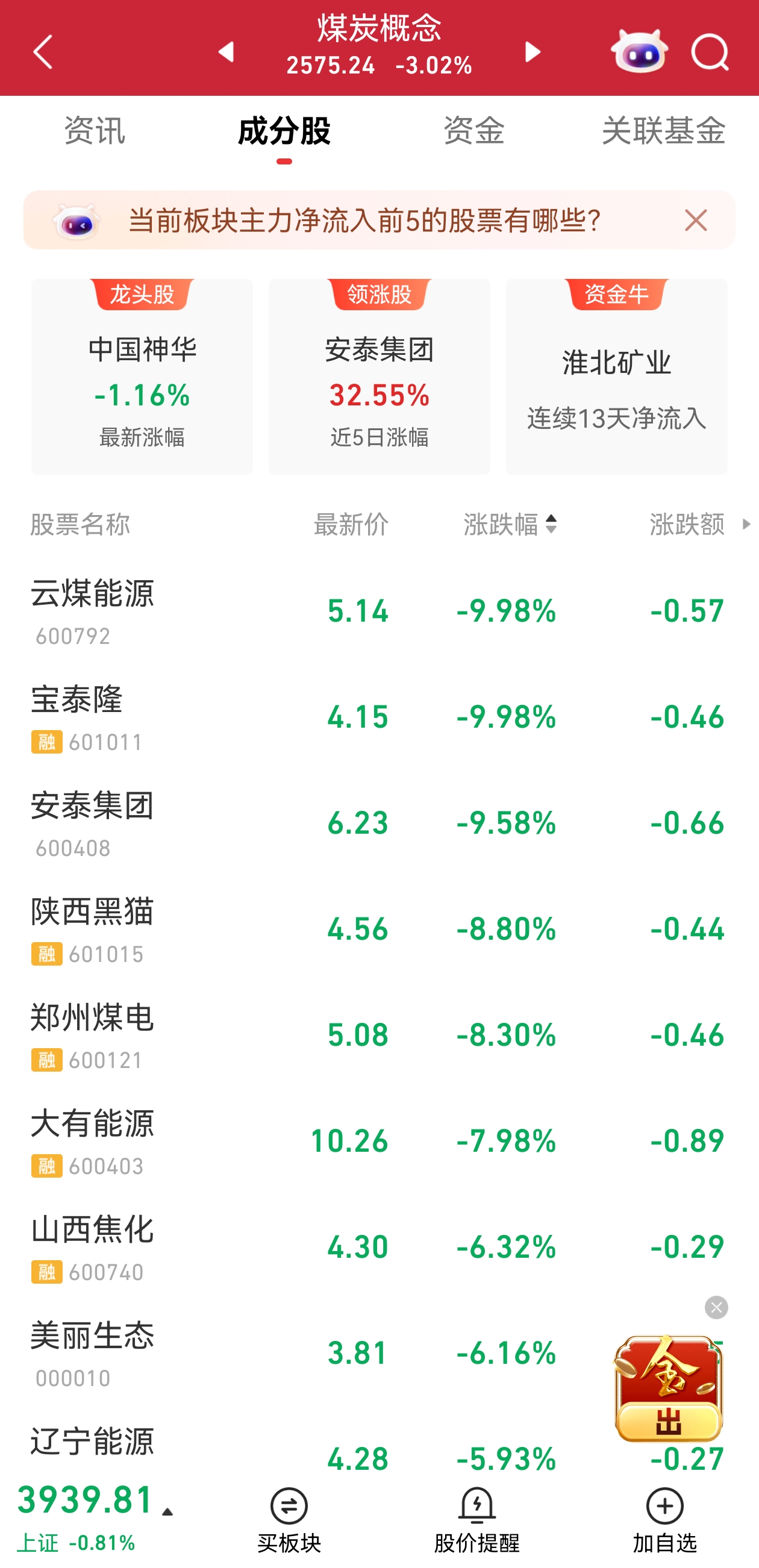The height and width of the screenshot is (1568, 759).
Task: Open the search icon
Action: coord(710,52)
